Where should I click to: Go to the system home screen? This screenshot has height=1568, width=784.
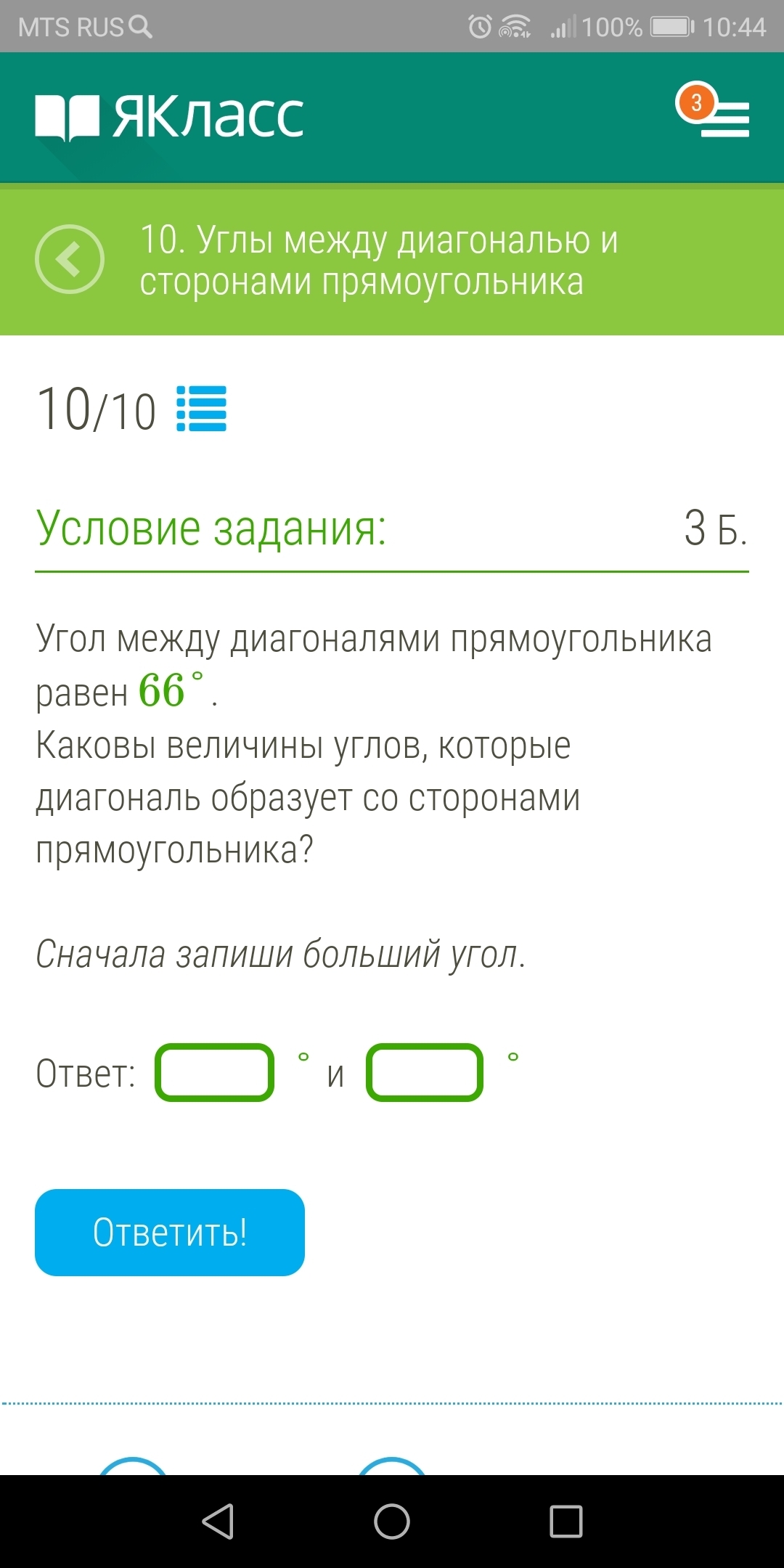392,1521
